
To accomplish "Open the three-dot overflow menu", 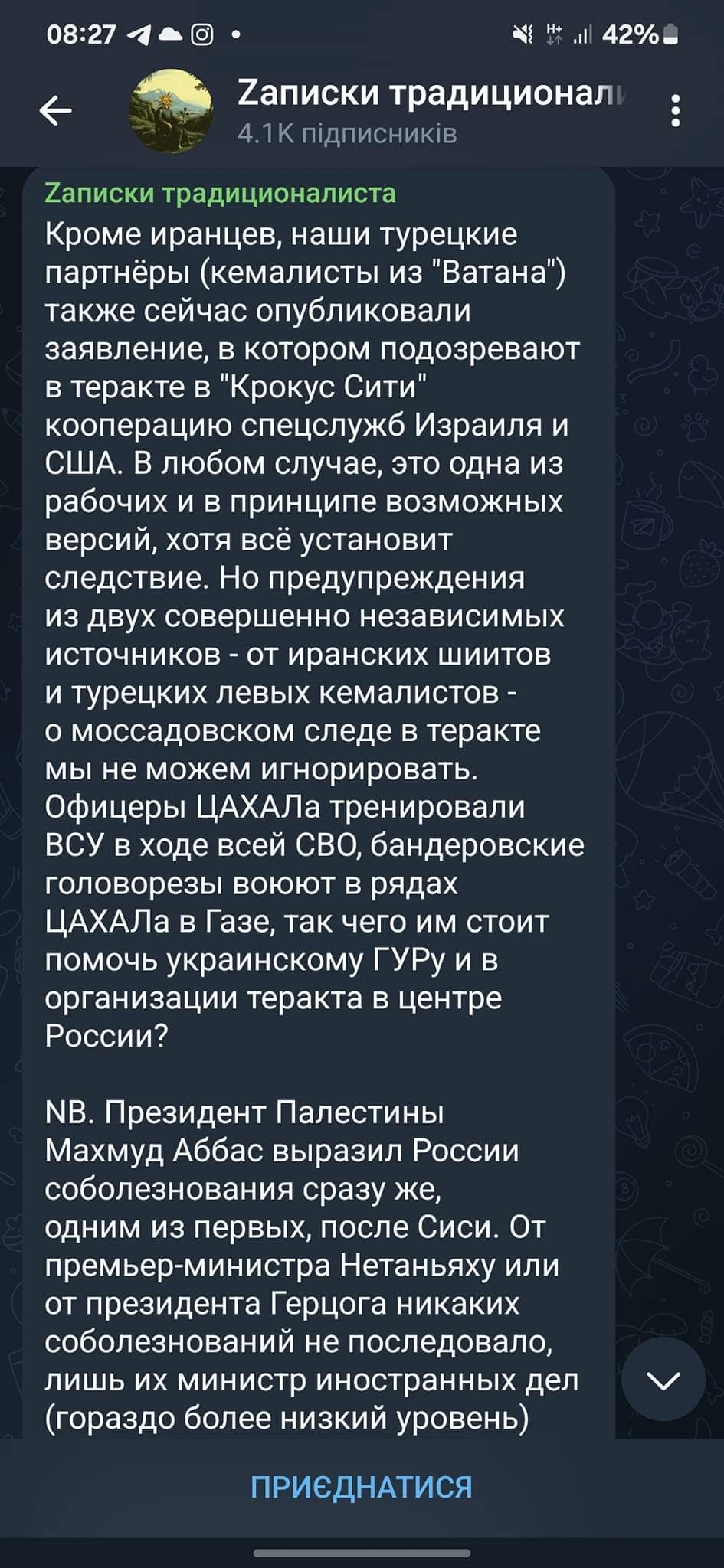I will tap(675, 111).
